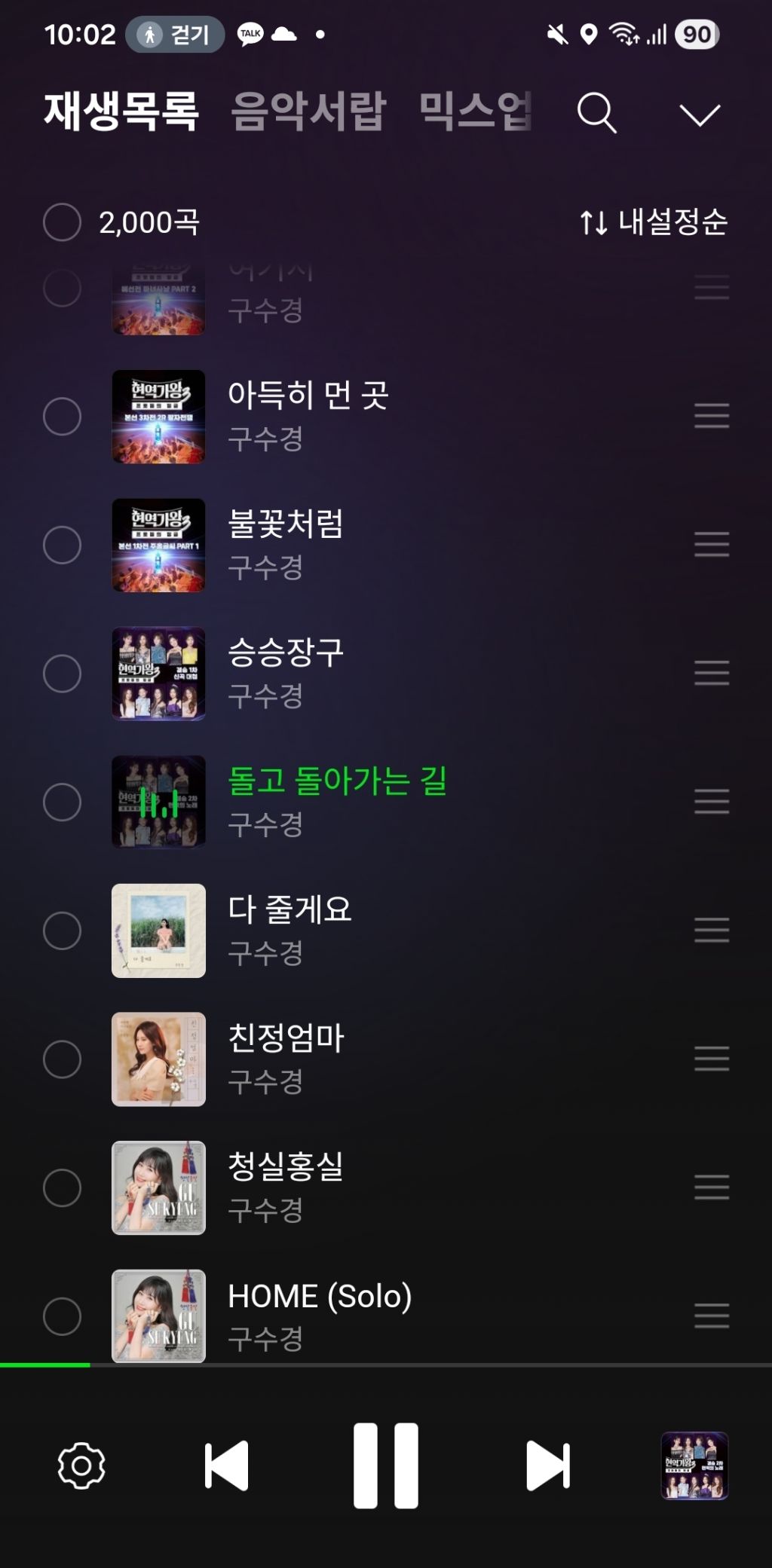772x1568 pixels.
Task: Collapse the playlist with the down chevron
Action: click(x=700, y=115)
